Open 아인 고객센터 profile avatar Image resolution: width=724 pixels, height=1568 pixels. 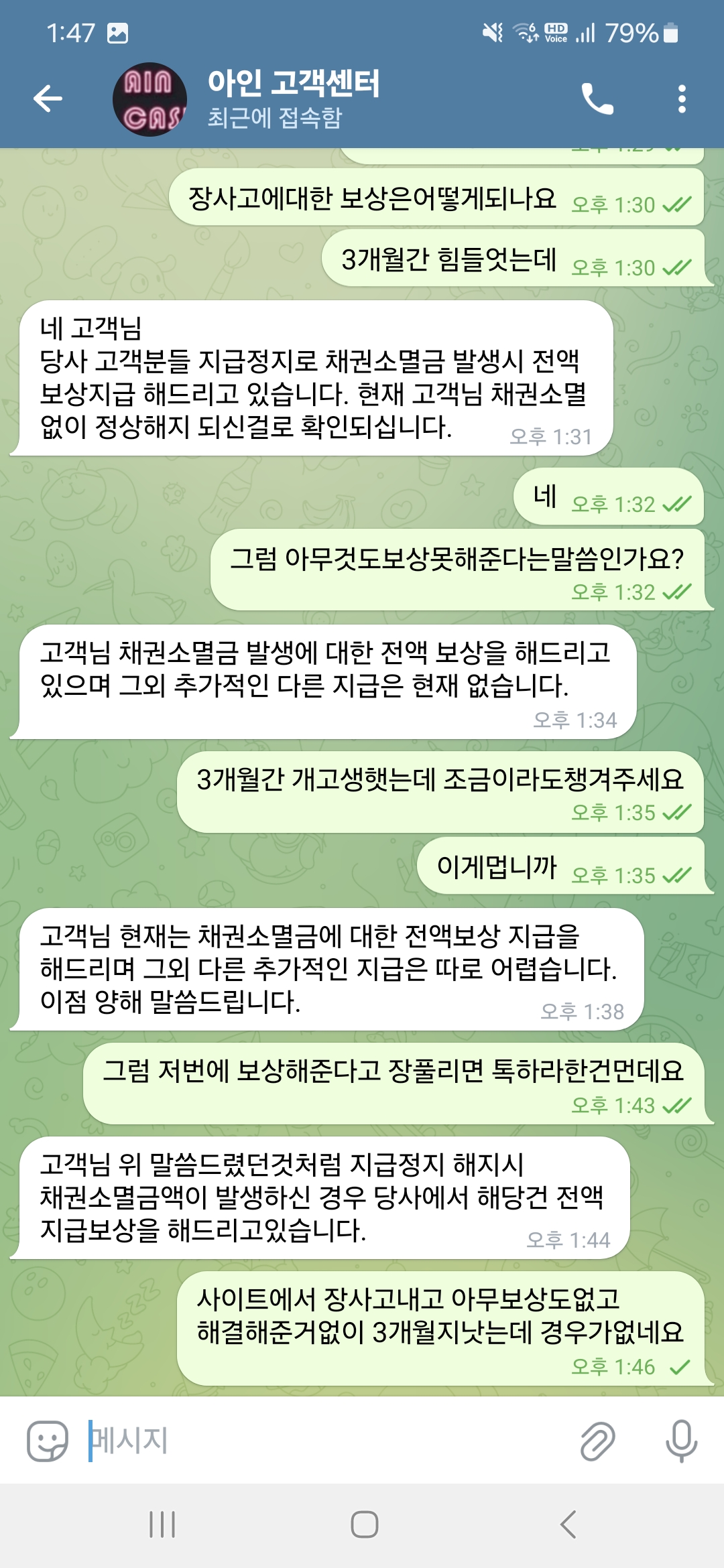pos(149,99)
